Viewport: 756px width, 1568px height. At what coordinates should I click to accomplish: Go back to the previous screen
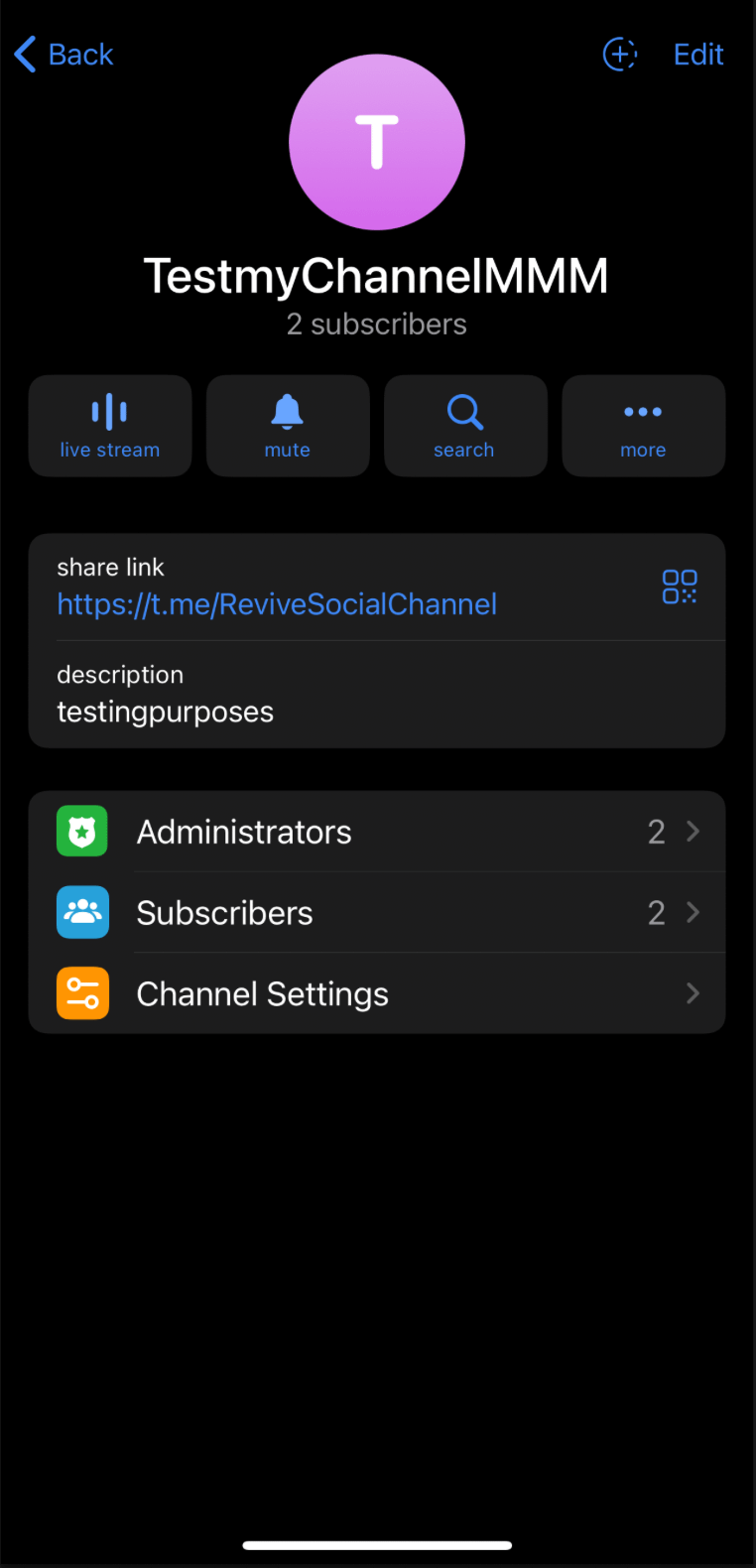64,55
